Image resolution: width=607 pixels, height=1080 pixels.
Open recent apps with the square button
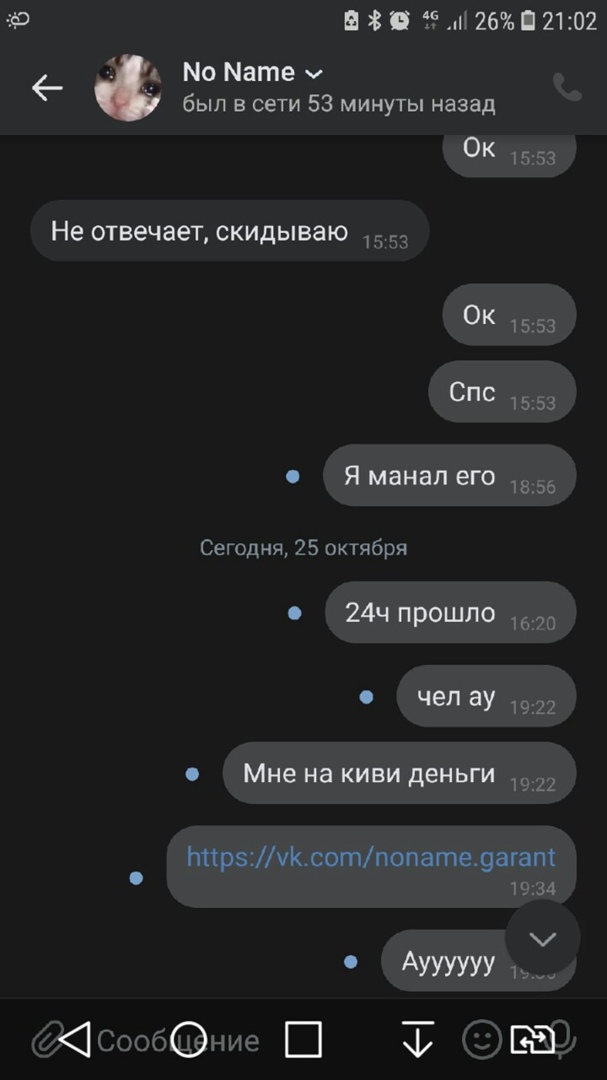click(303, 1040)
